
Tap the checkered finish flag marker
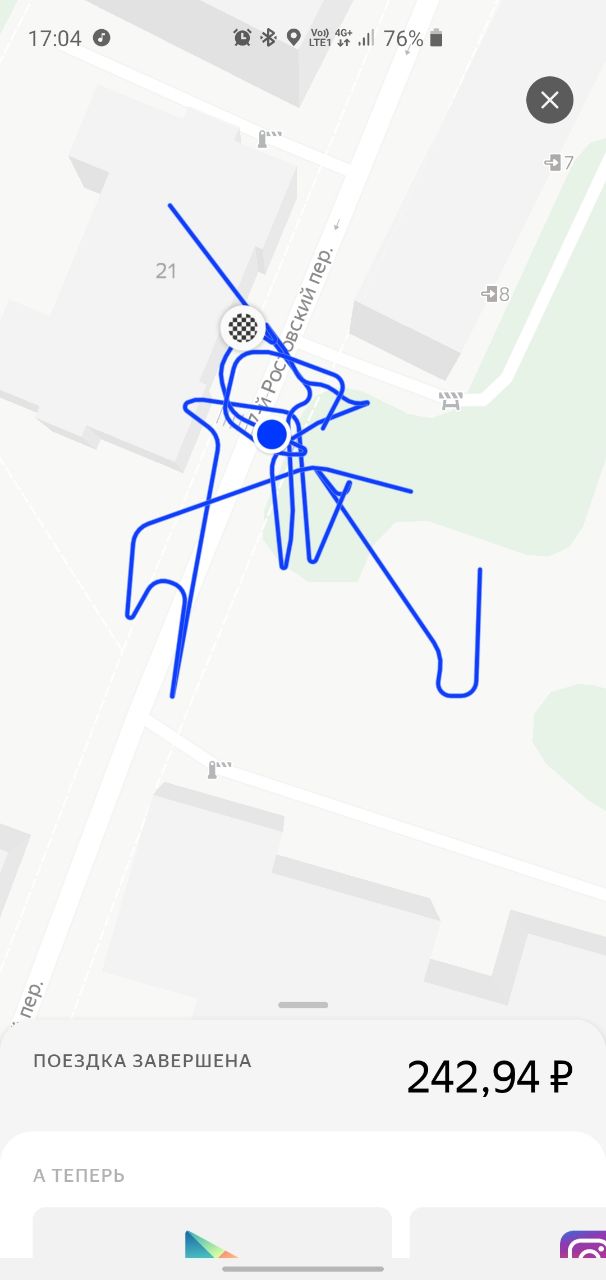click(x=243, y=326)
